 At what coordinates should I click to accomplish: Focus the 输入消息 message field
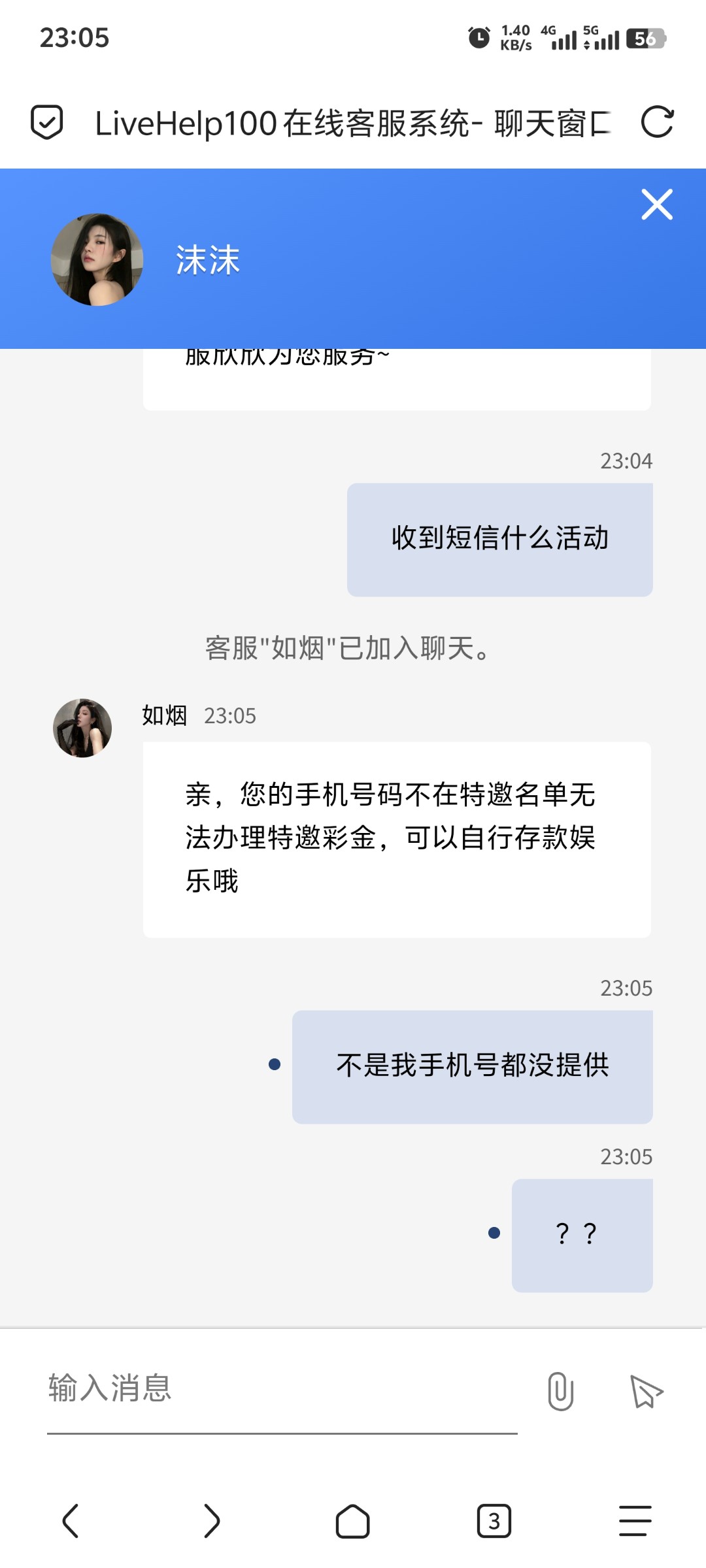tap(282, 1389)
